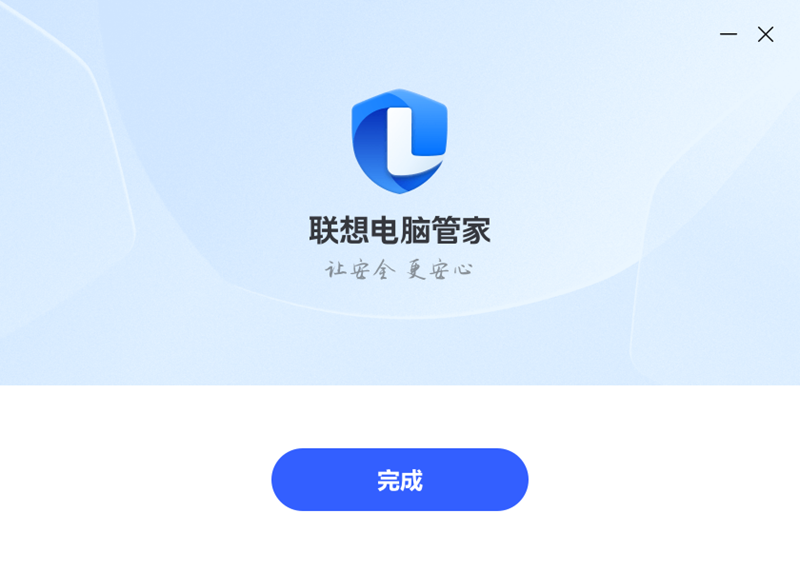The width and height of the screenshot is (800, 571).
Task: Close the installer window
Action: 765,34
